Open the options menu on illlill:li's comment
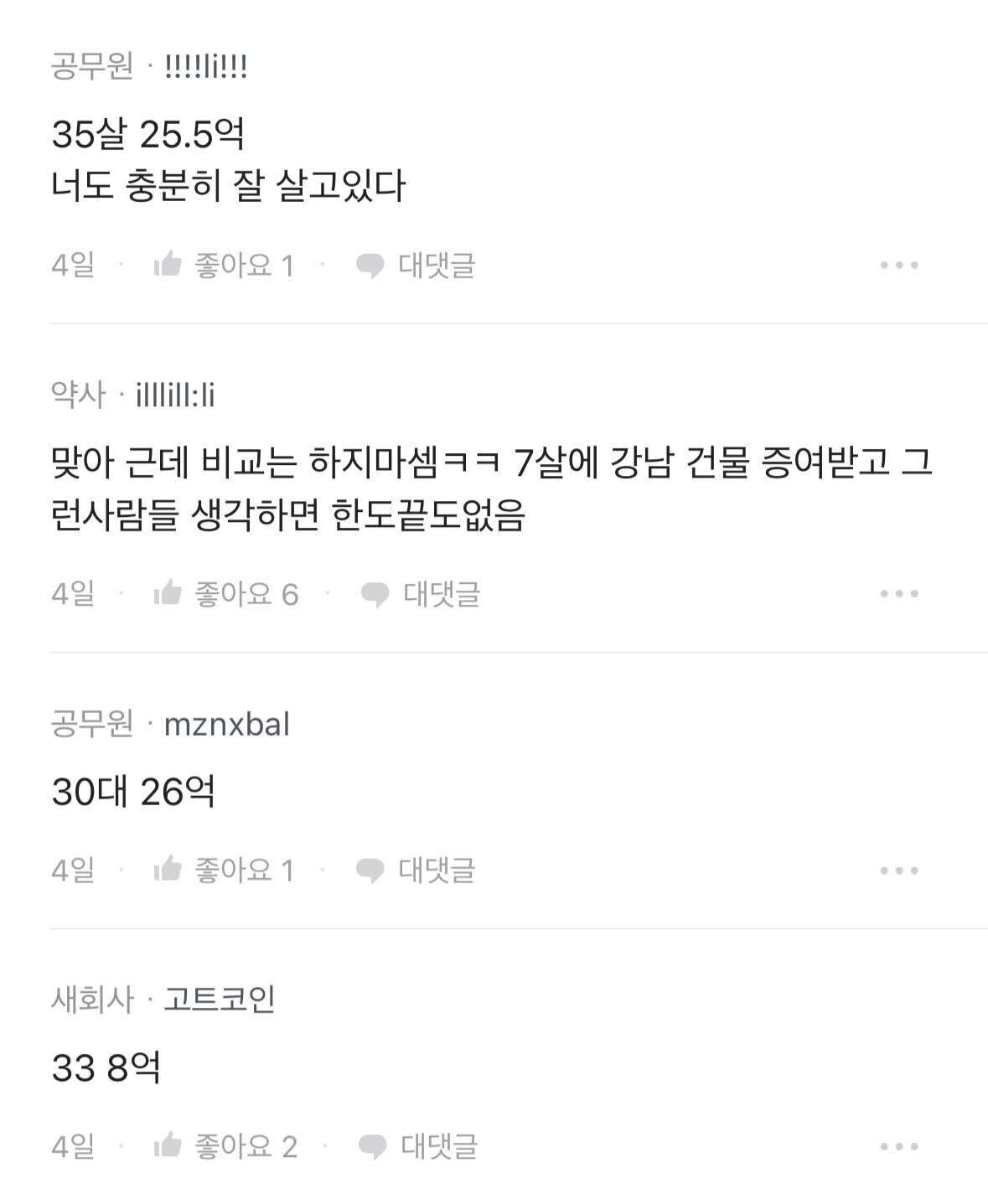 [898, 594]
